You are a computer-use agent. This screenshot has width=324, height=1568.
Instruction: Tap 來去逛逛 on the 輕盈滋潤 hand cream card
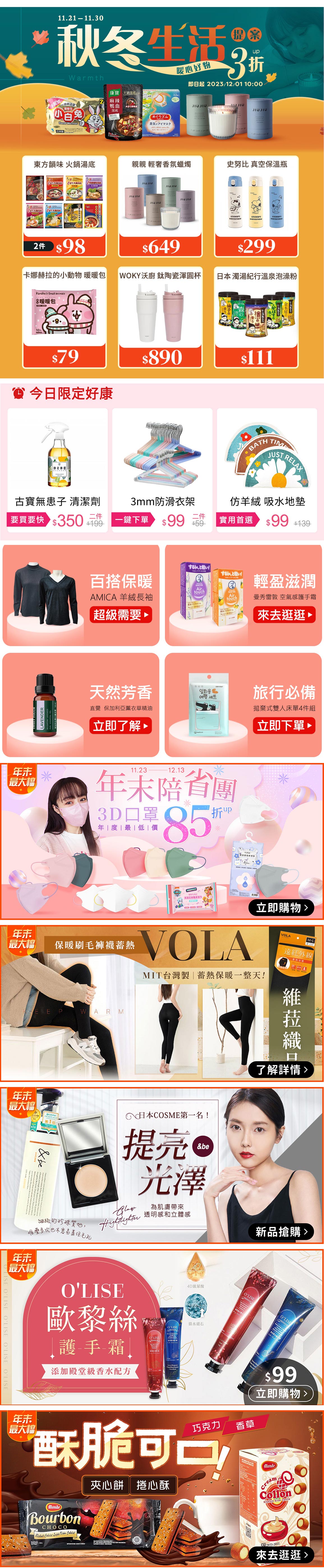pyautogui.click(x=284, y=615)
